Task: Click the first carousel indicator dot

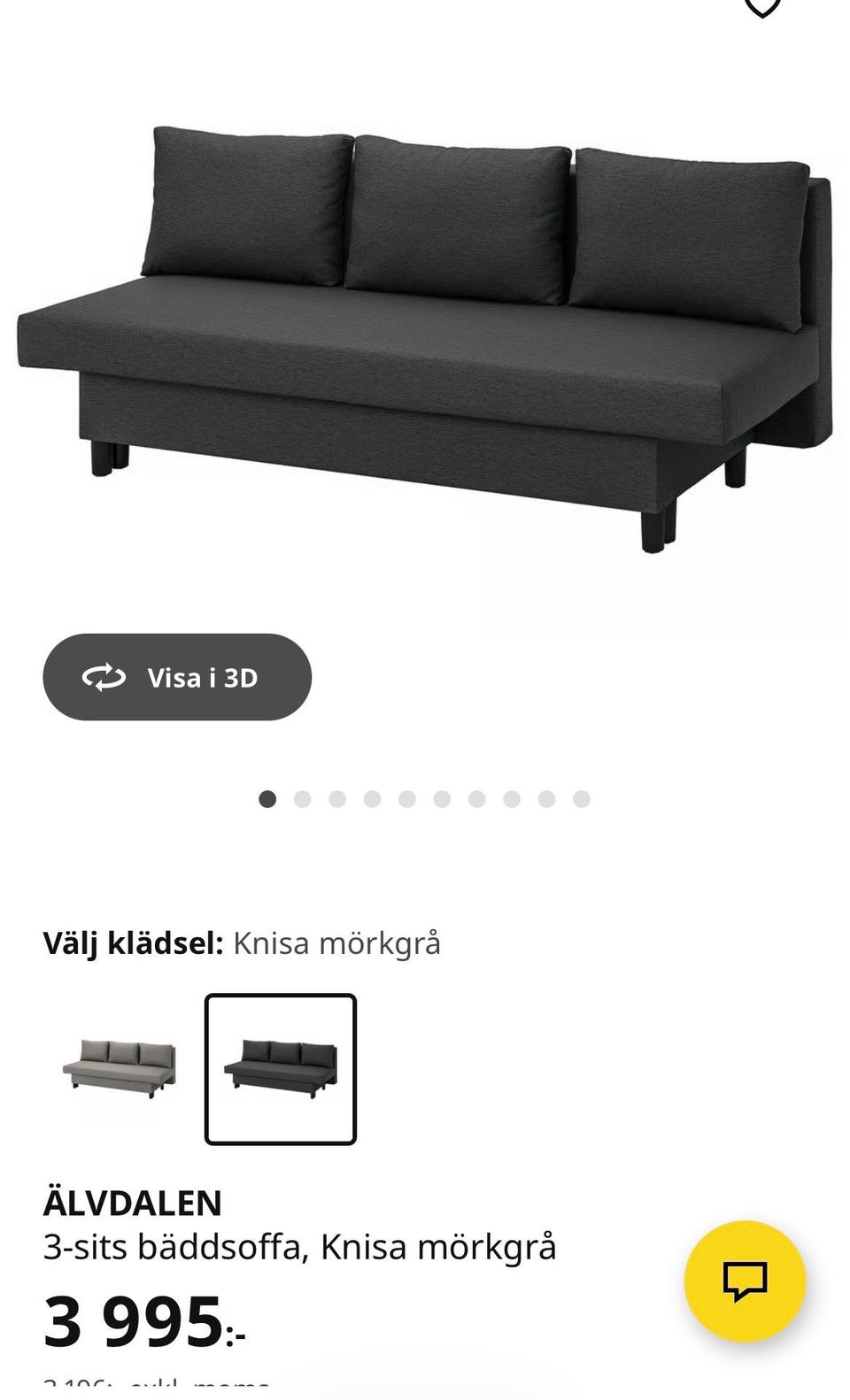Action: point(267,797)
